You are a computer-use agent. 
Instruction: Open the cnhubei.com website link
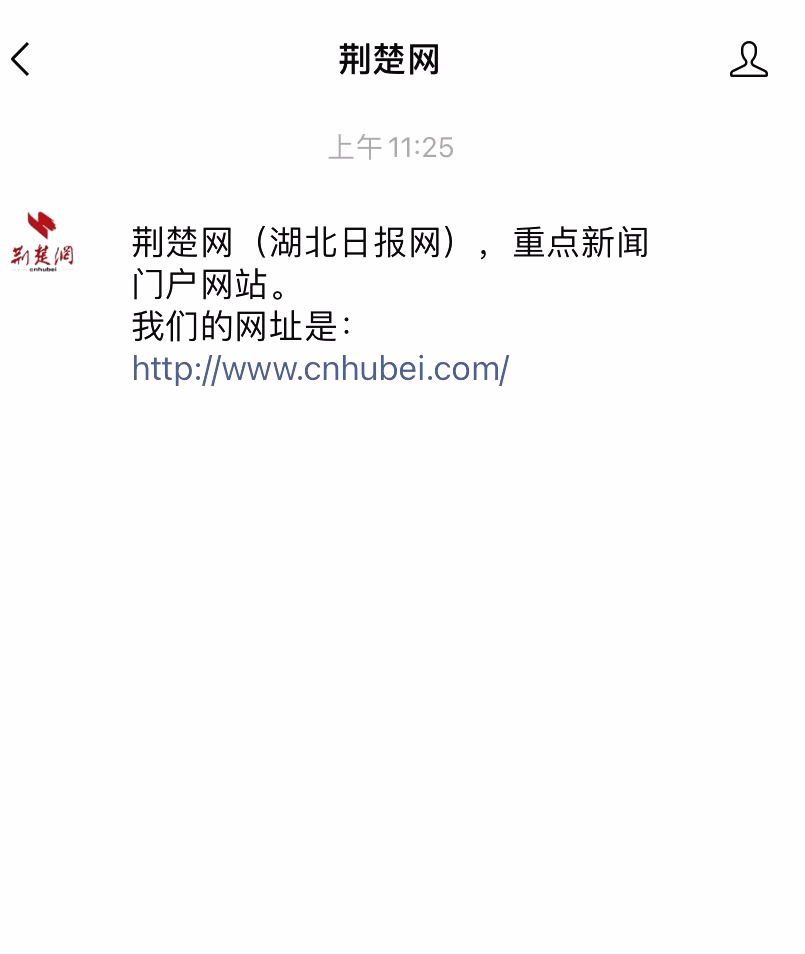click(320, 369)
